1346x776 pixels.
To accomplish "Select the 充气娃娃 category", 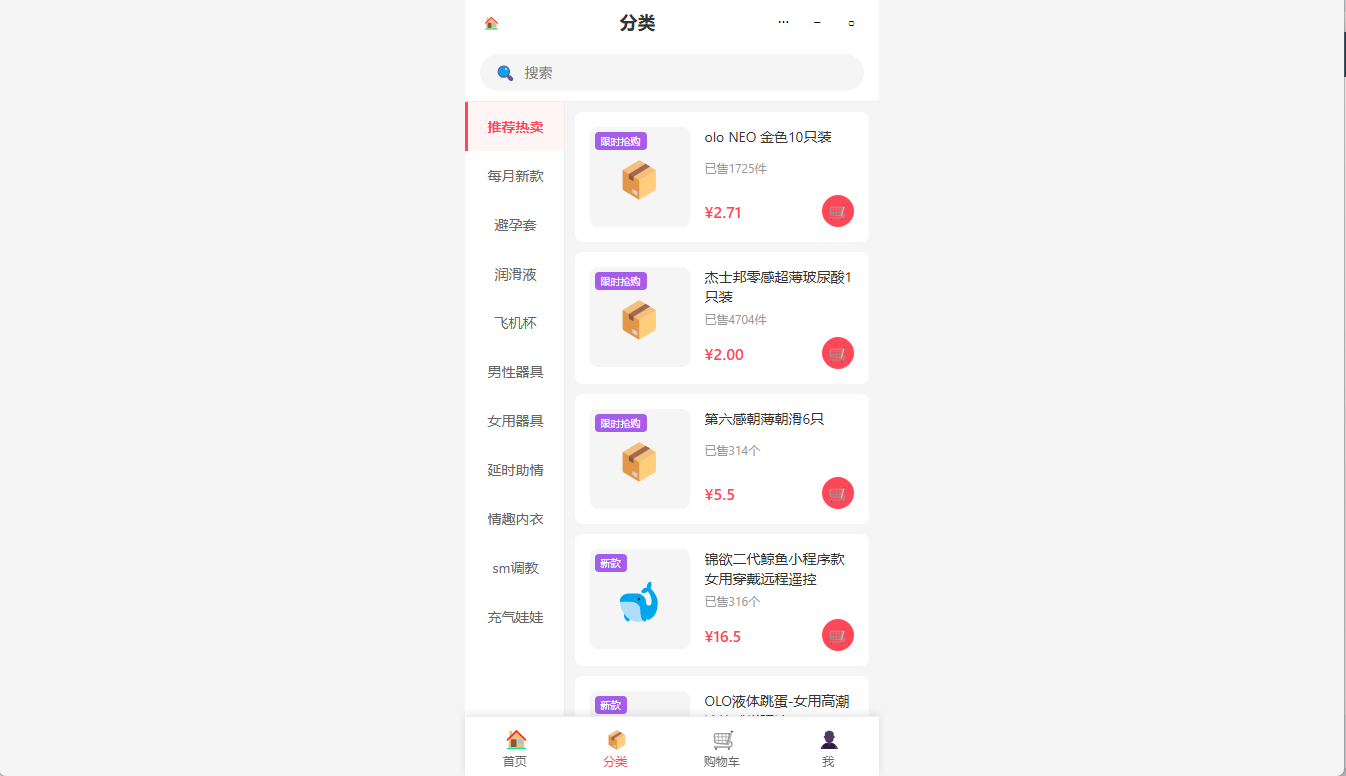I will [x=515, y=617].
